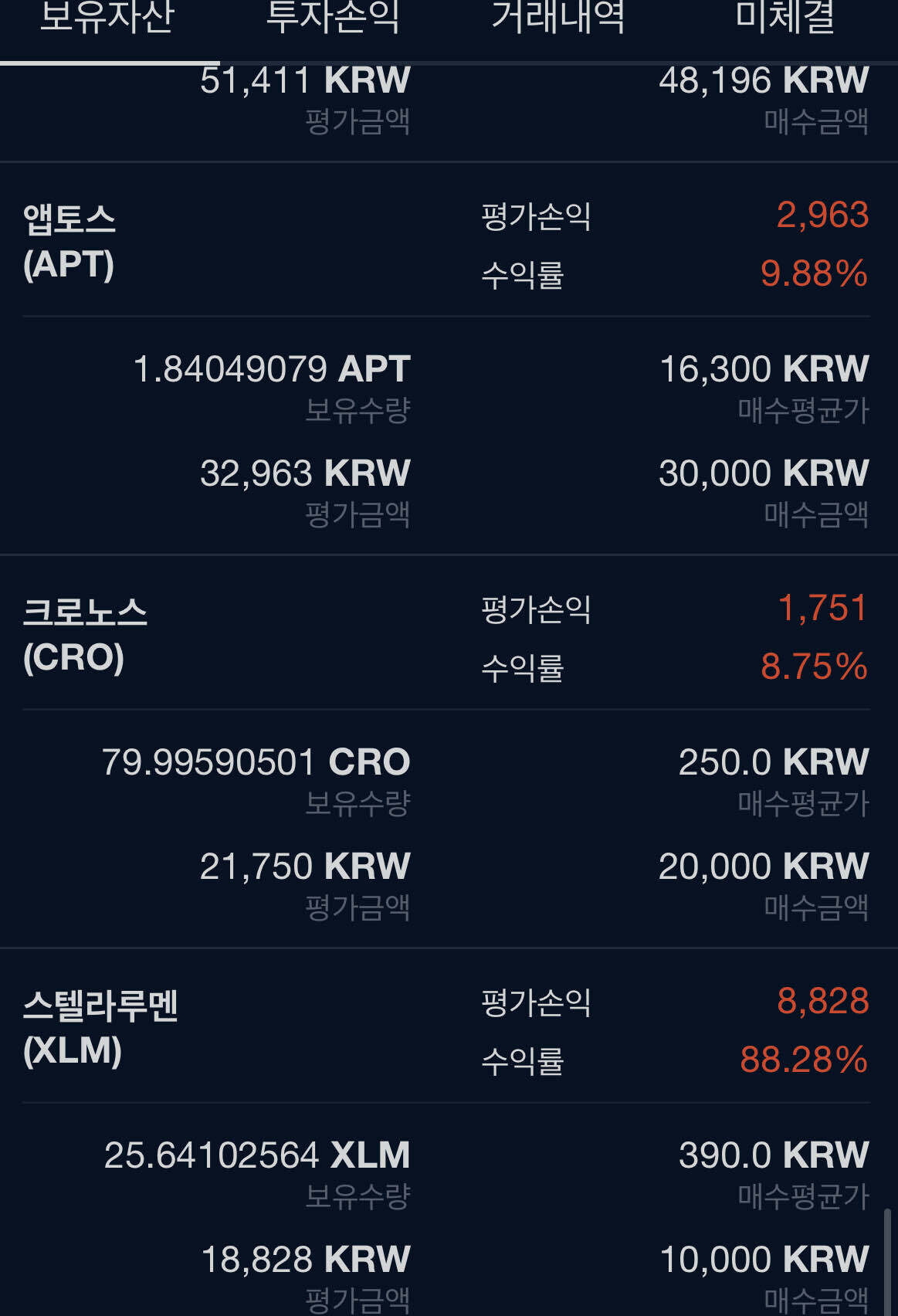This screenshot has width=898, height=1316.
Task: Switch to the 거래내역 tab
Action: coord(558,19)
